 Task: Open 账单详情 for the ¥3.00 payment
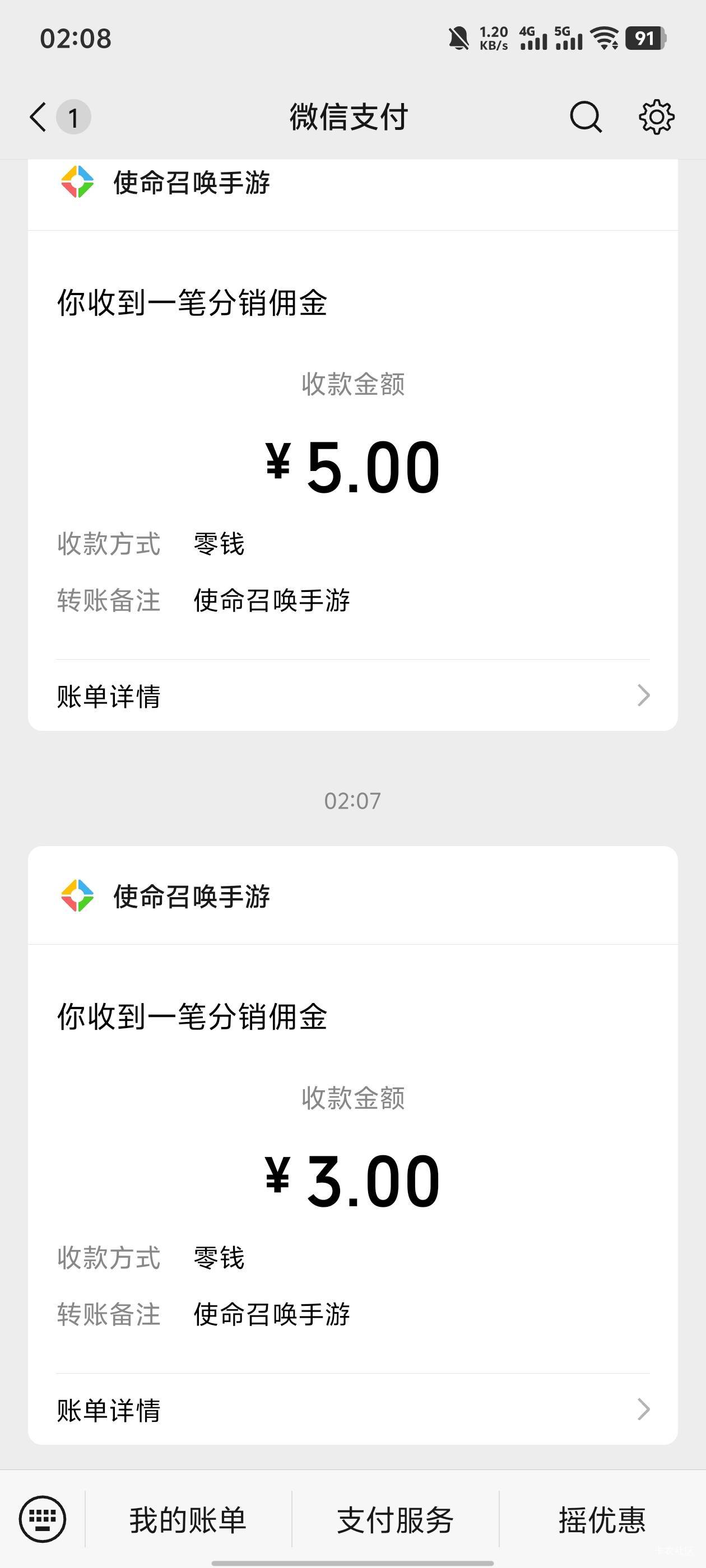[x=352, y=1410]
